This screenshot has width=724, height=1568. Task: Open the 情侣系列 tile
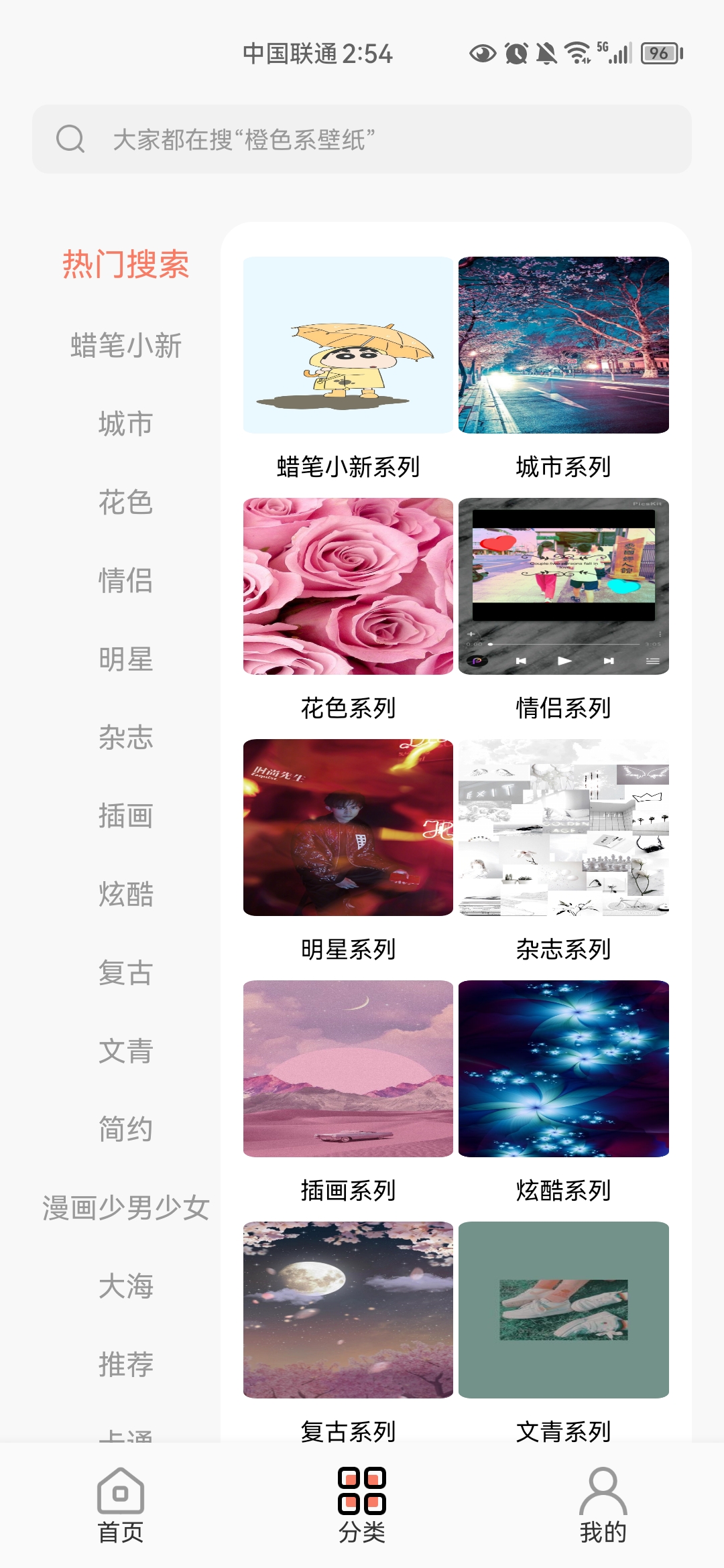[563, 586]
